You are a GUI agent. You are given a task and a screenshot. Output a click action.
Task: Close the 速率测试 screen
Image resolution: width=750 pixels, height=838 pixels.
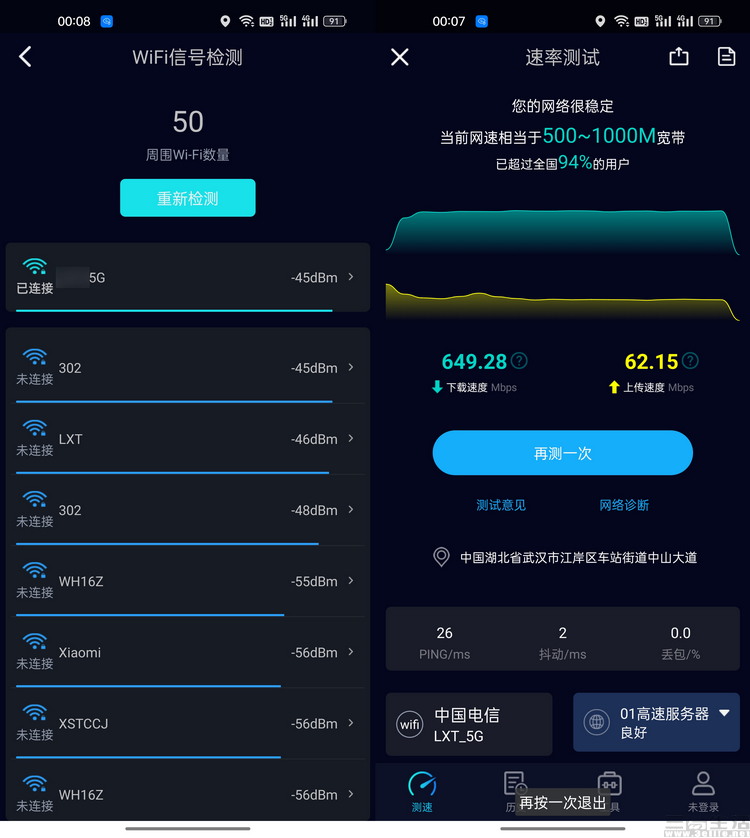pos(400,57)
